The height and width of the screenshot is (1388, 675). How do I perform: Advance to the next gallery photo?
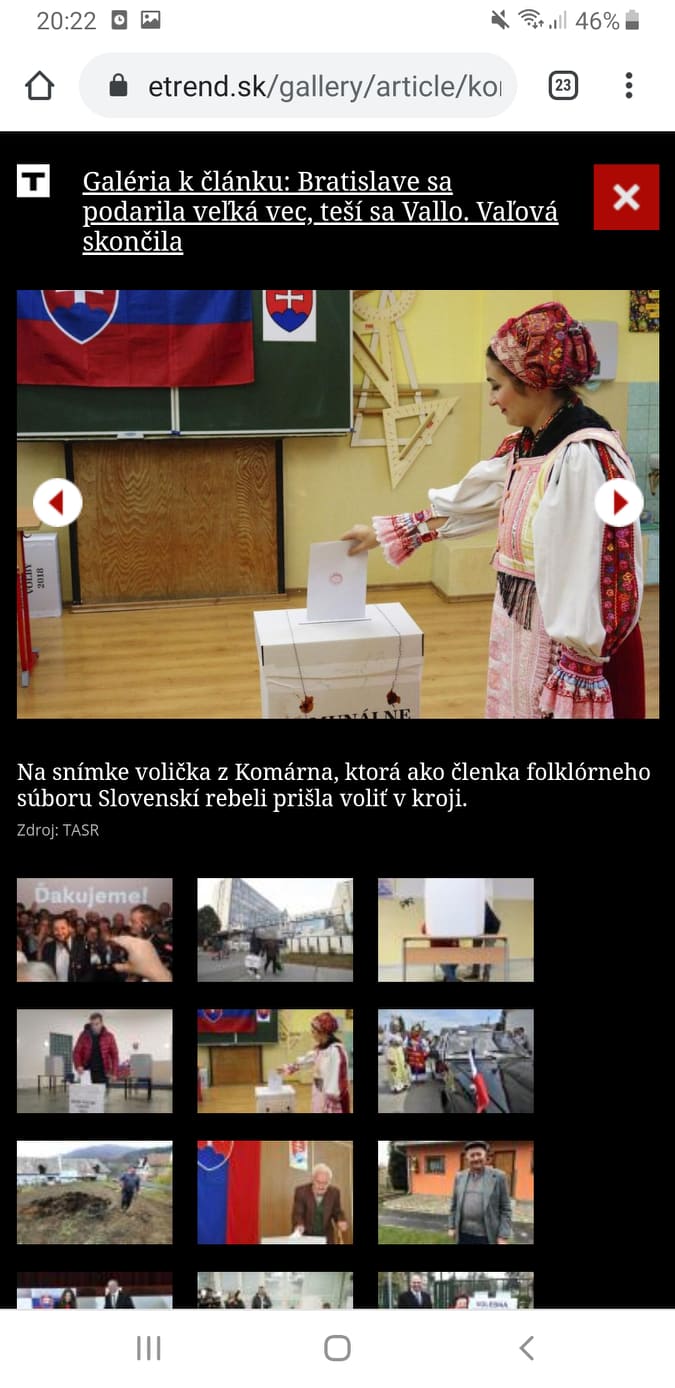[619, 502]
